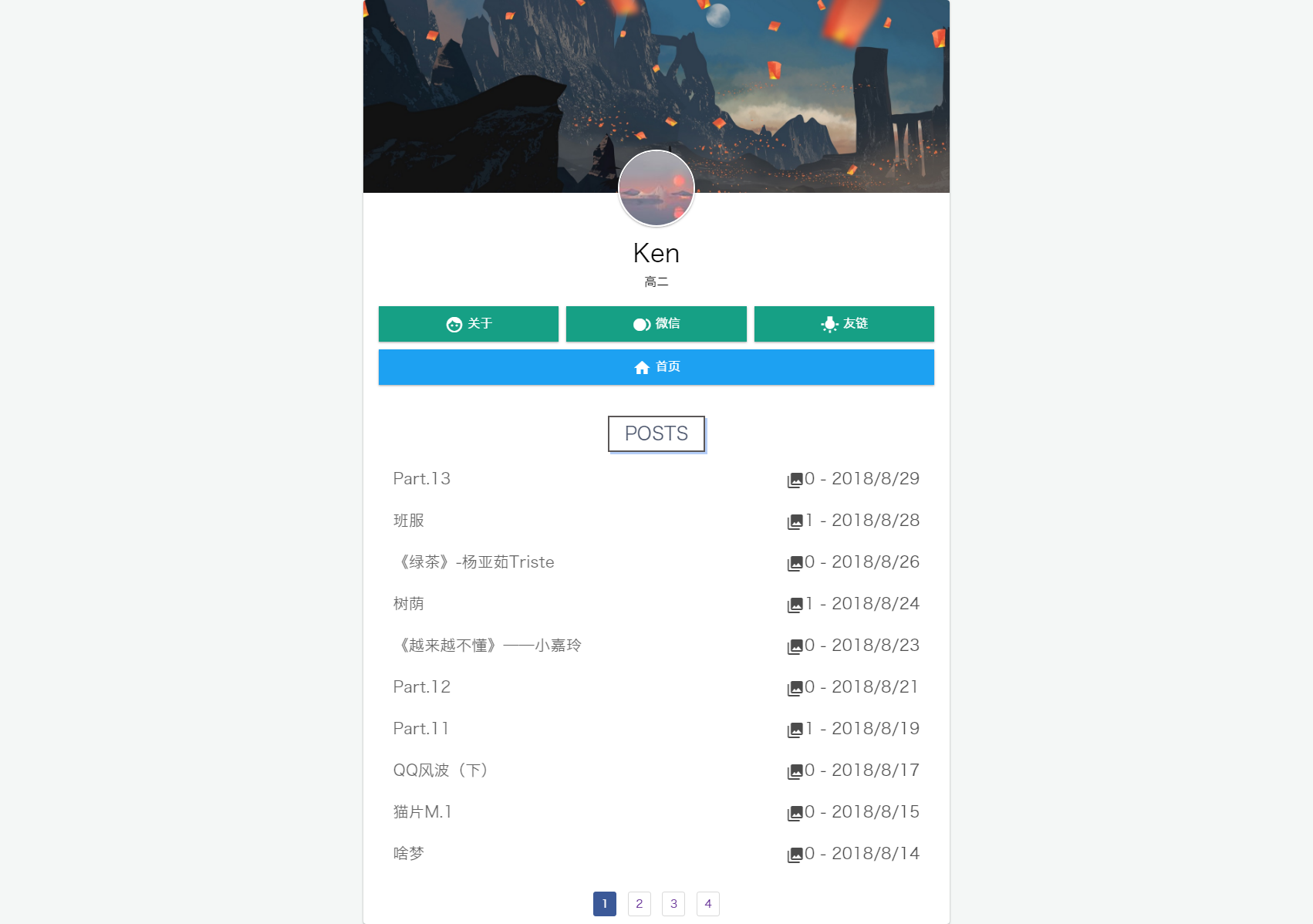View the post 《越来越不懂》——小嘉玲
This screenshot has height=924, width=1313.
[487, 646]
